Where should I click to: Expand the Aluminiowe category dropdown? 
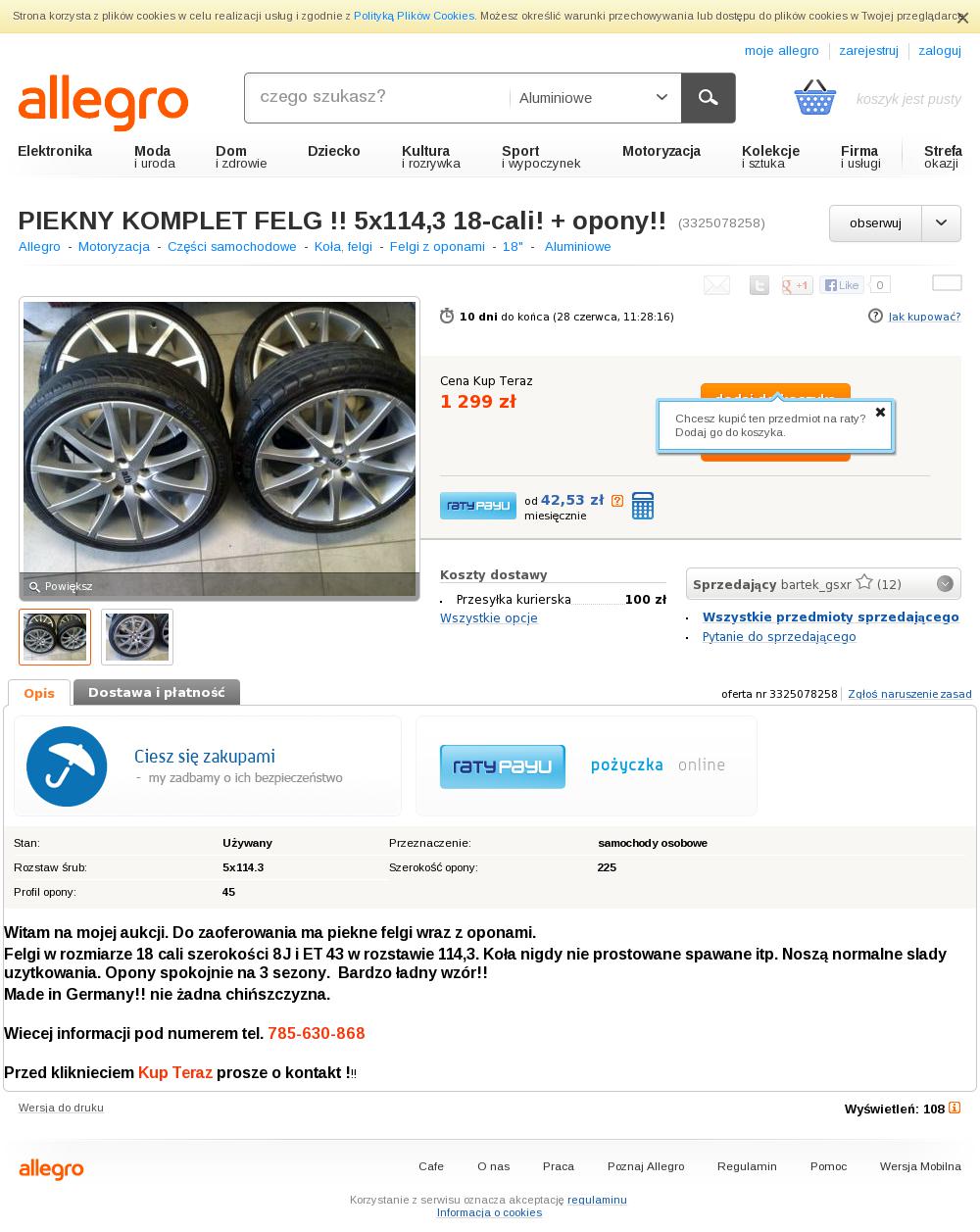point(594,98)
